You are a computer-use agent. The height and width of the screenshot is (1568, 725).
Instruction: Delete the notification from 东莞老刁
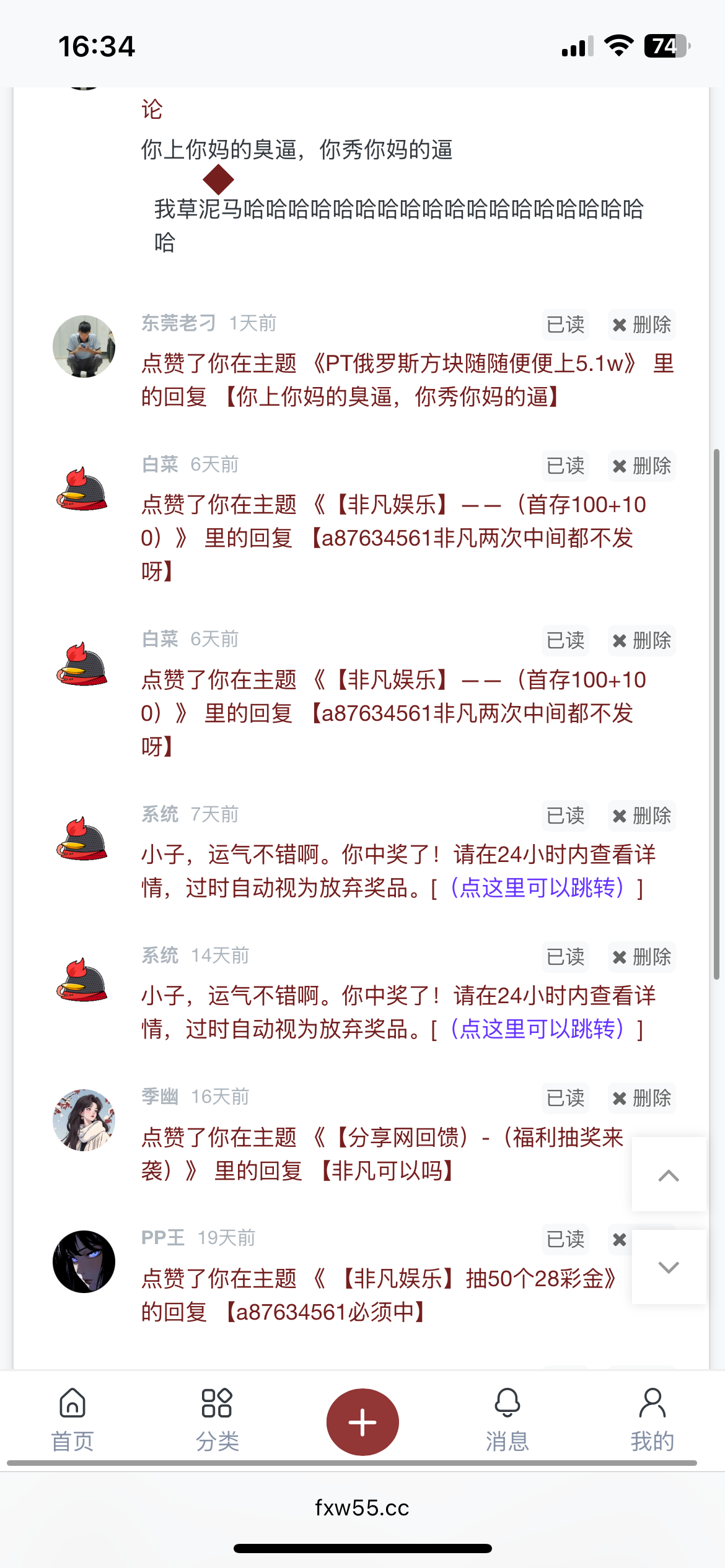click(x=641, y=324)
